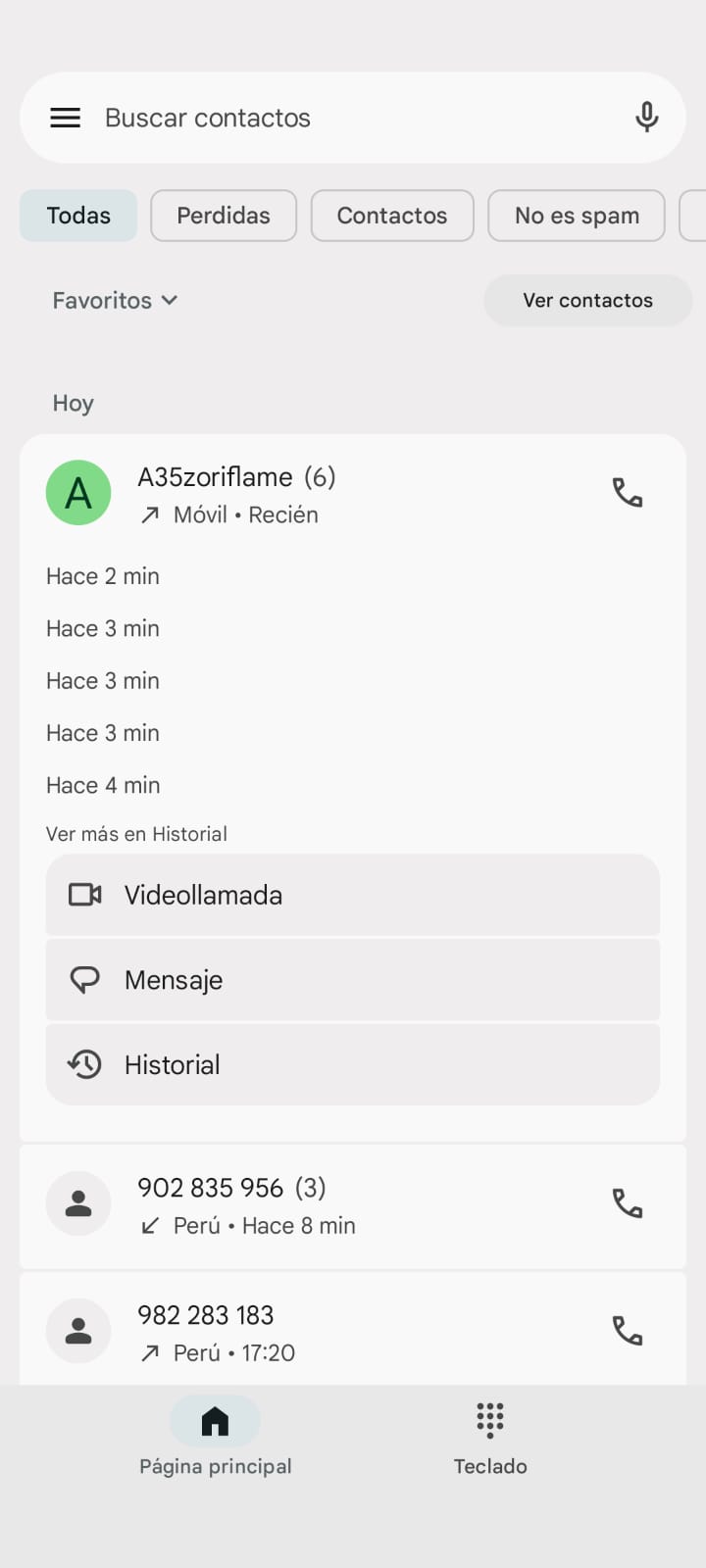The width and height of the screenshot is (706, 1568).
Task: Call 902 835 956 with the phone icon
Action: (628, 1203)
